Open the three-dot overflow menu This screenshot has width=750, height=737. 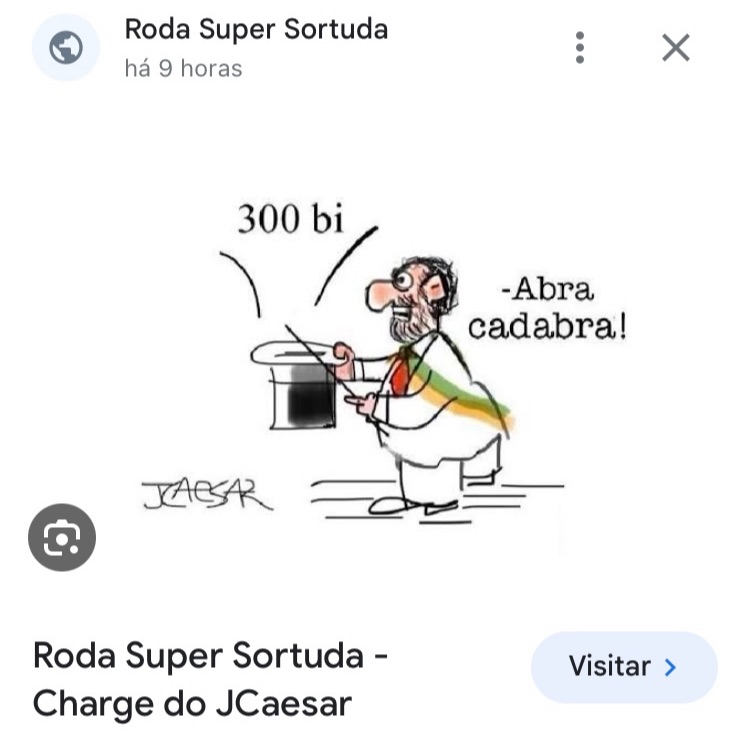[579, 47]
